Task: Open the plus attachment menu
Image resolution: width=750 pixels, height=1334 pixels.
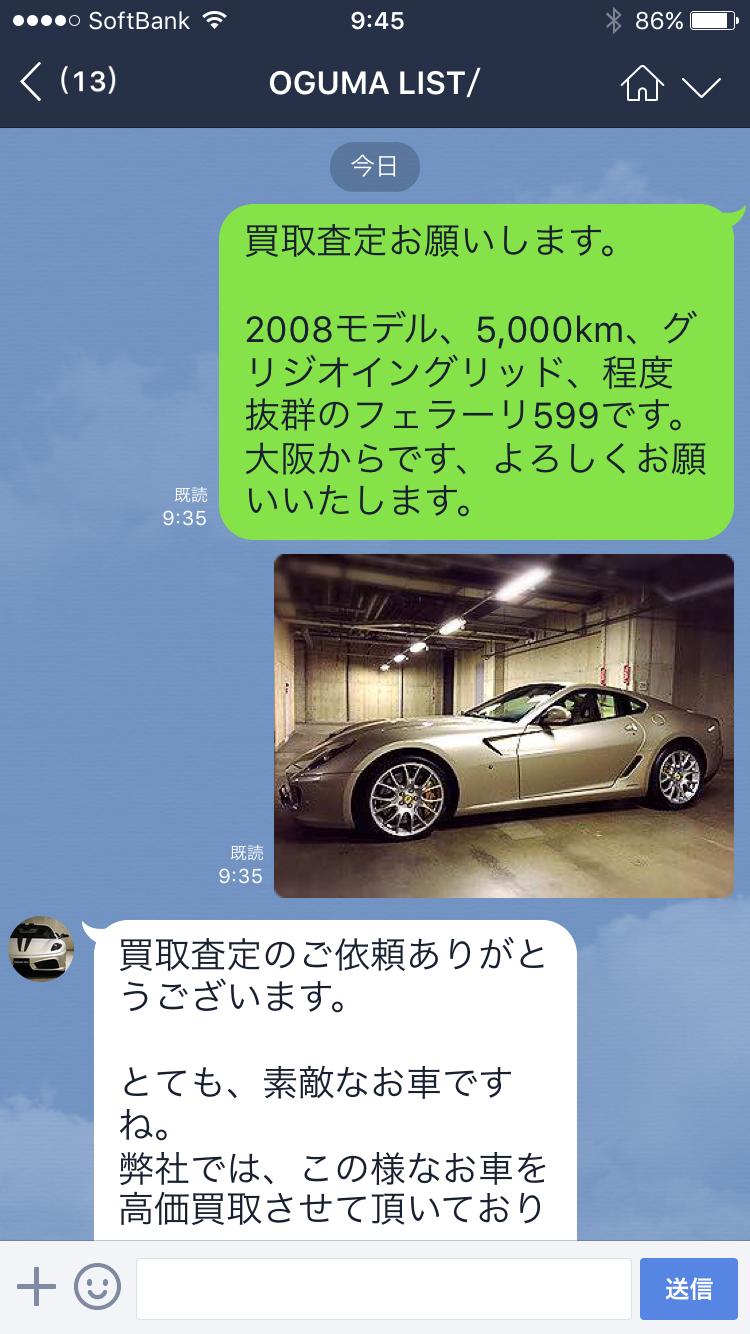Action: coord(37,1287)
